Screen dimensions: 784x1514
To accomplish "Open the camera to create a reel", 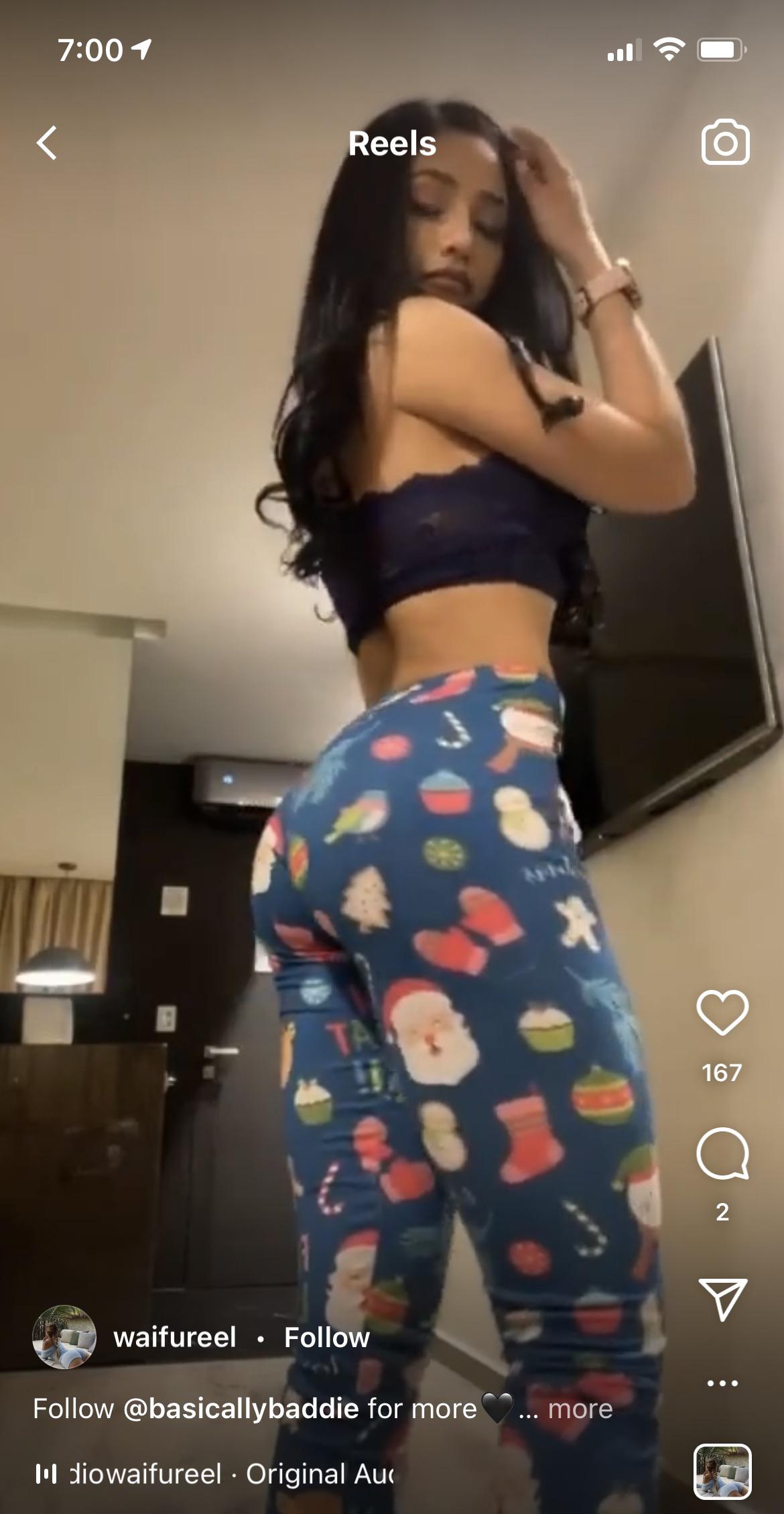I will [725, 142].
